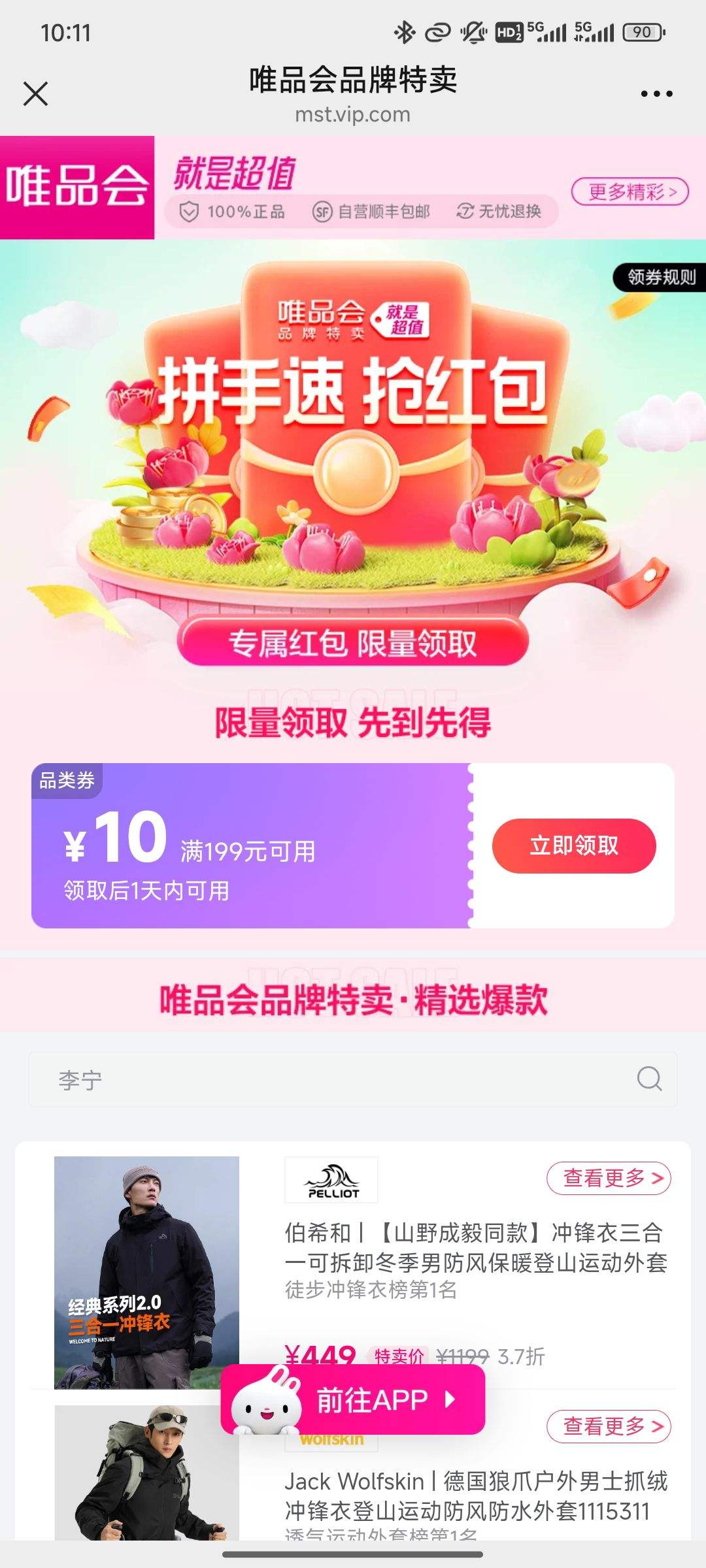Viewport: 706px width, 1568px height.
Task: Click 立即领取 to claim the coupon
Action: pos(573,845)
